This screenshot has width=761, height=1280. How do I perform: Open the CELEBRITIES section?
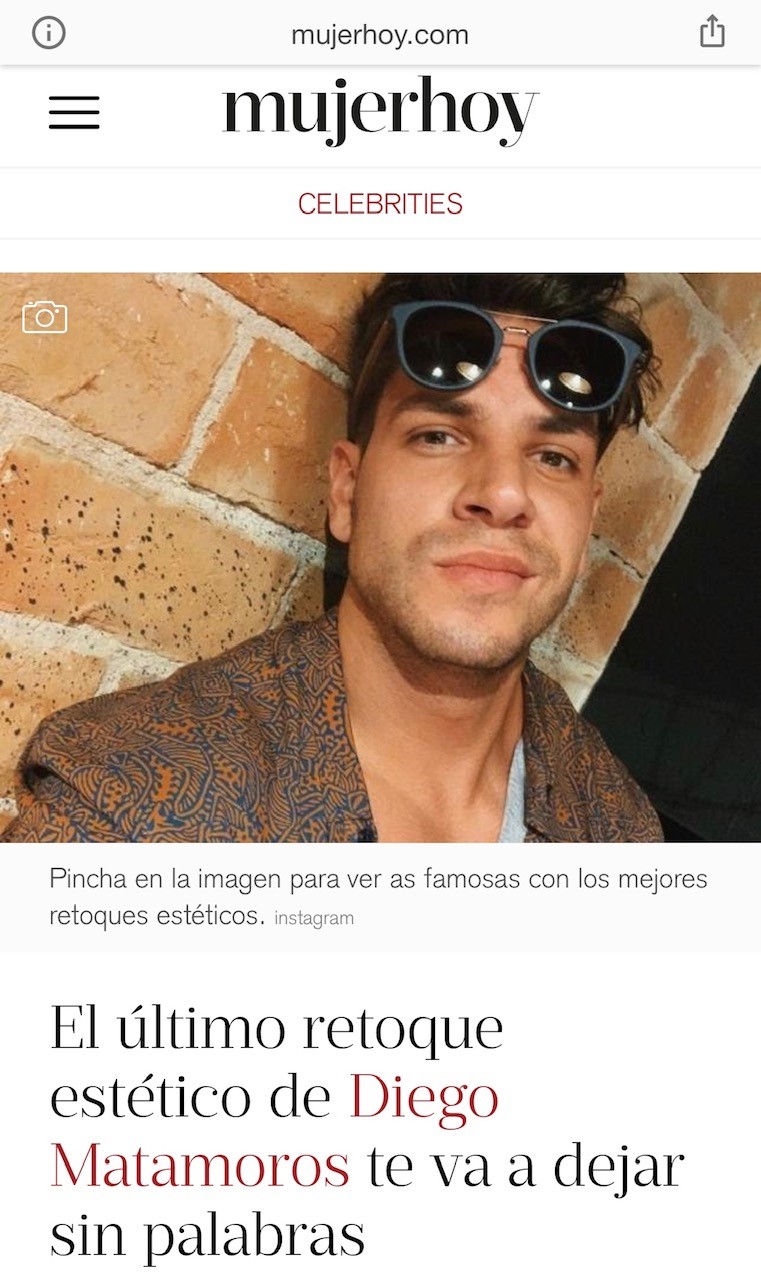(x=380, y=204)
